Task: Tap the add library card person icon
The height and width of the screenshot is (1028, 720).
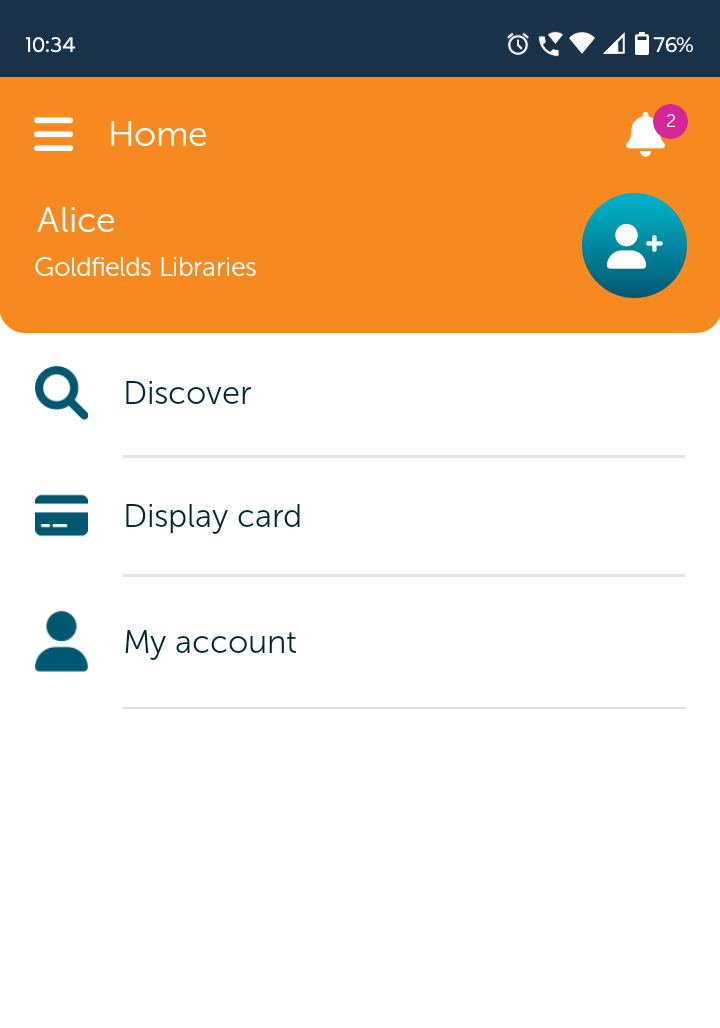Action: (x=634, y=245)
